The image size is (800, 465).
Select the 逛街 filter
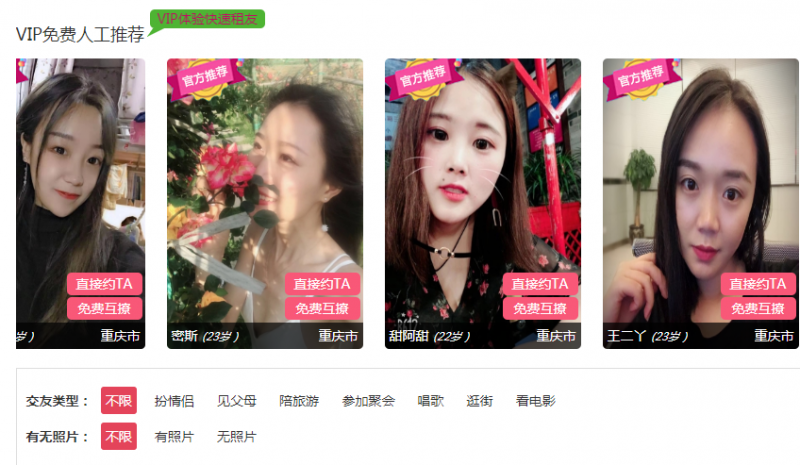[x=479, y=401]
